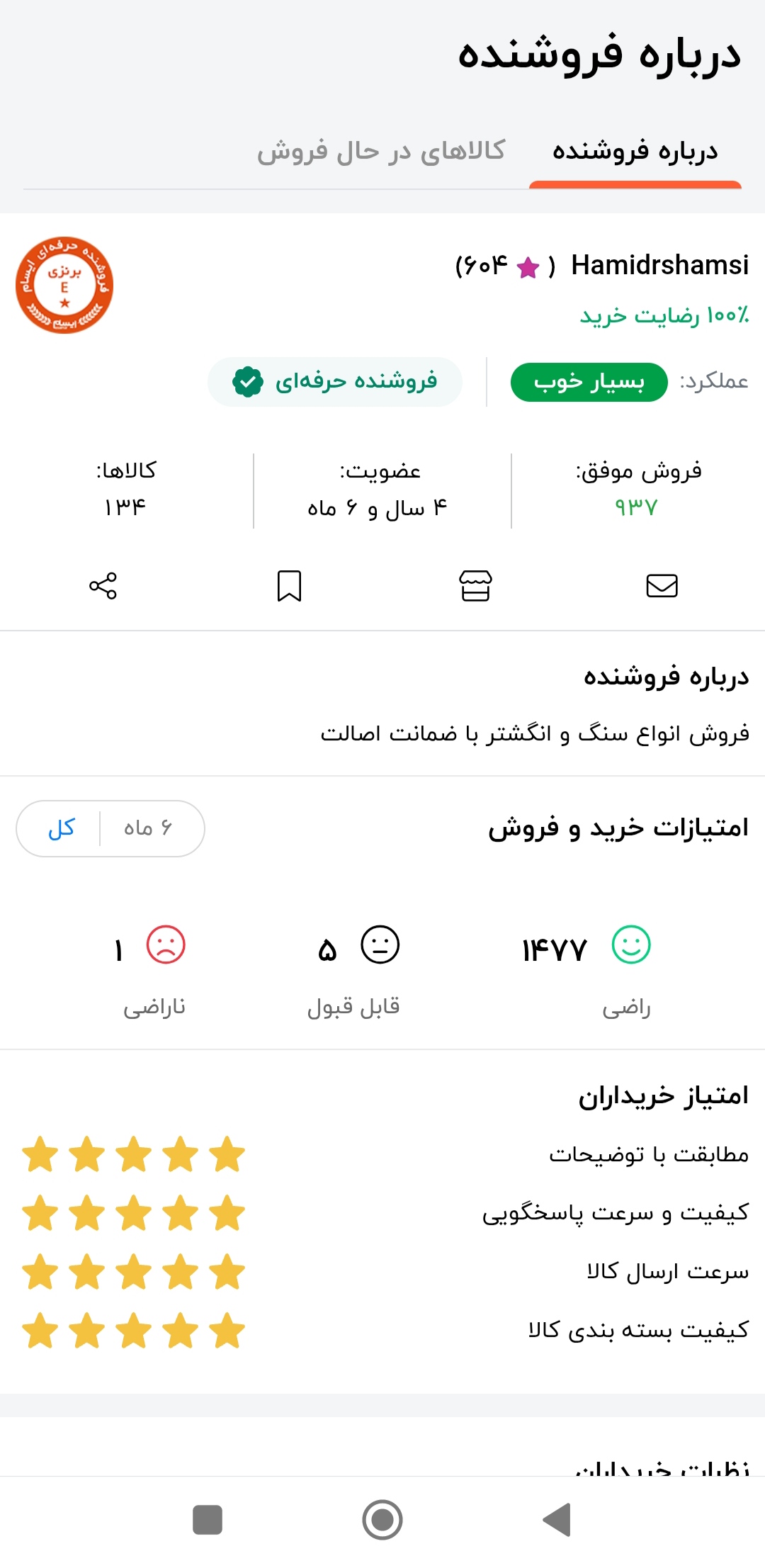
Task: Go back with the system back button
Action: pyautogui.click(x=557, y=1520)
